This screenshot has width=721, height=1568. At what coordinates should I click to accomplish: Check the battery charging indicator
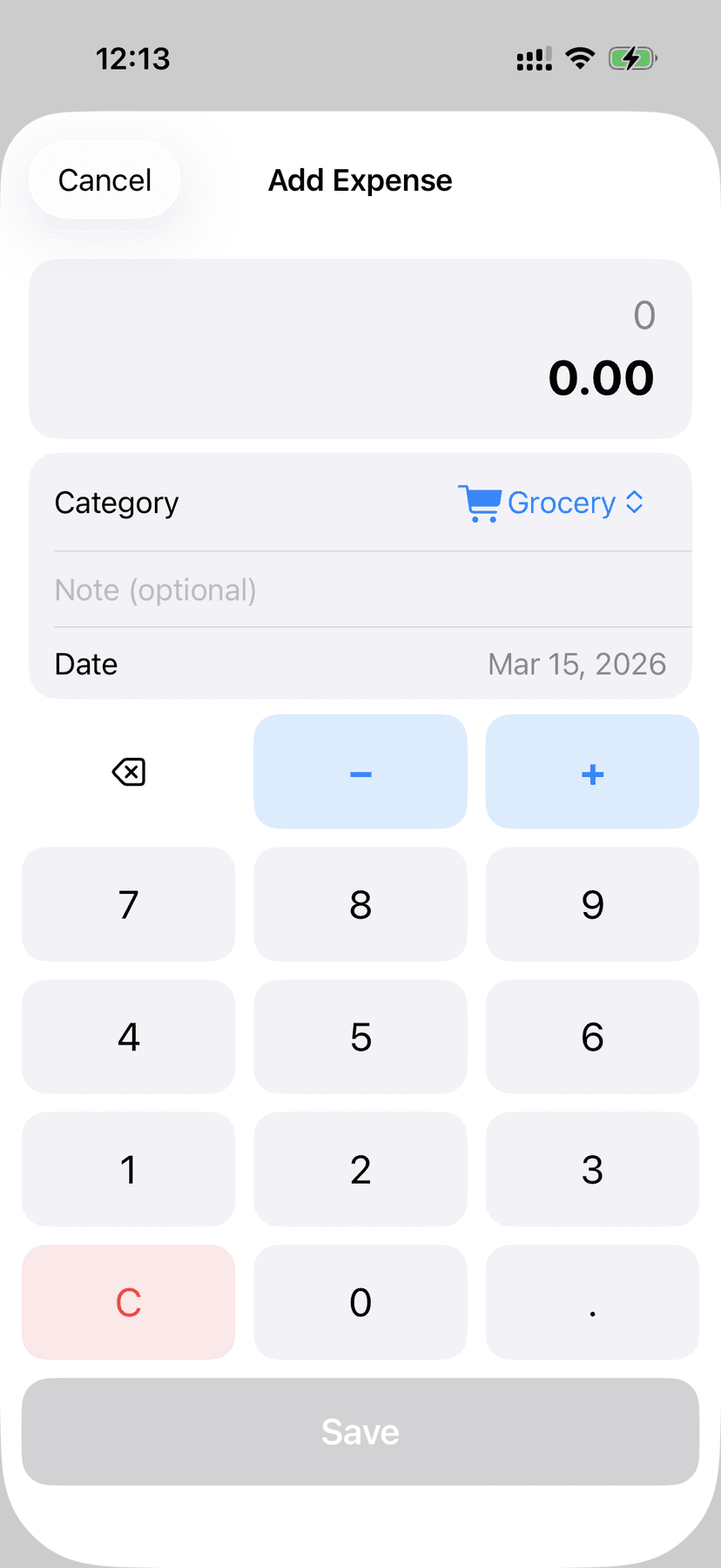[633, 58]
